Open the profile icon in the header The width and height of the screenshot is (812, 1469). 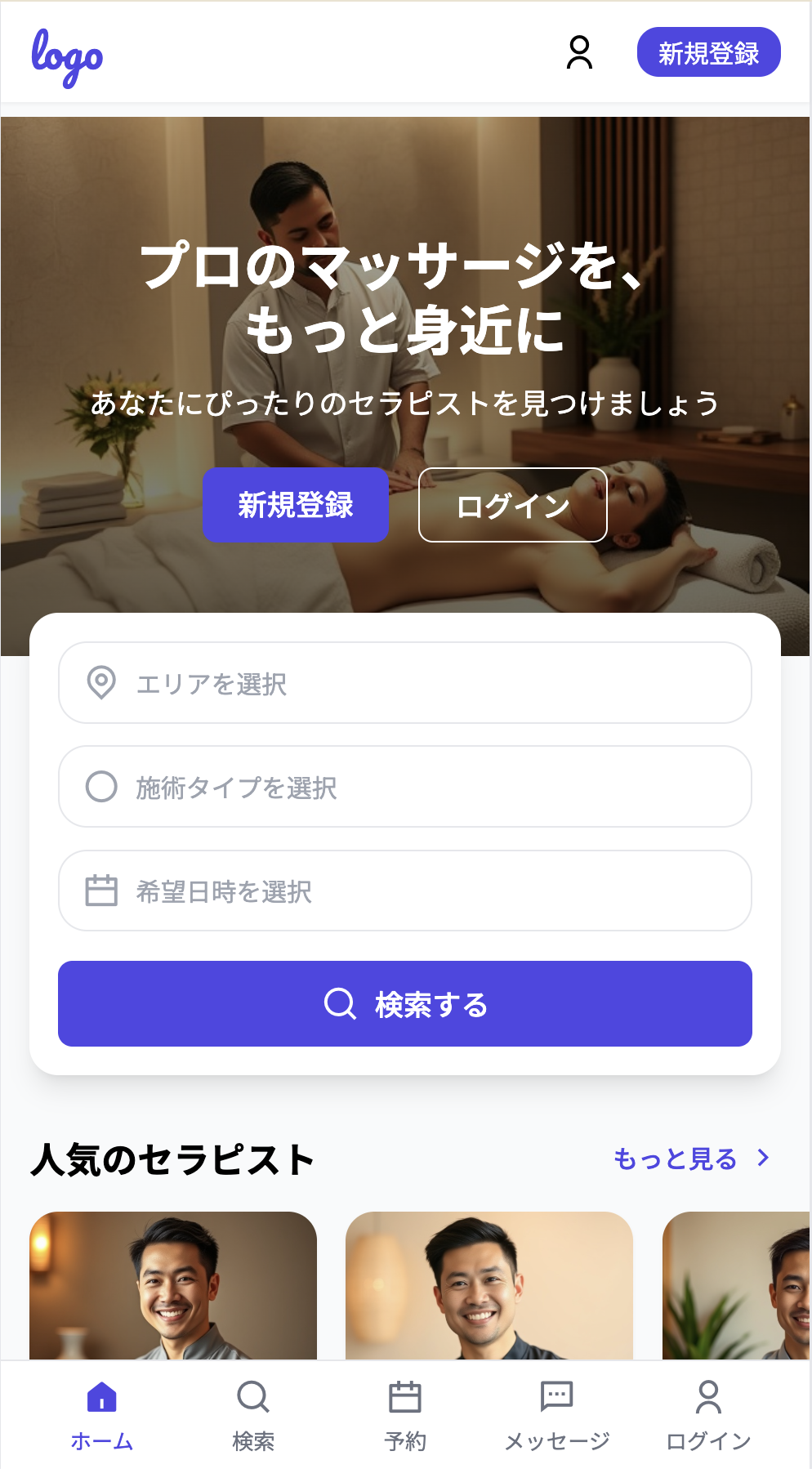tap(579, 53)
